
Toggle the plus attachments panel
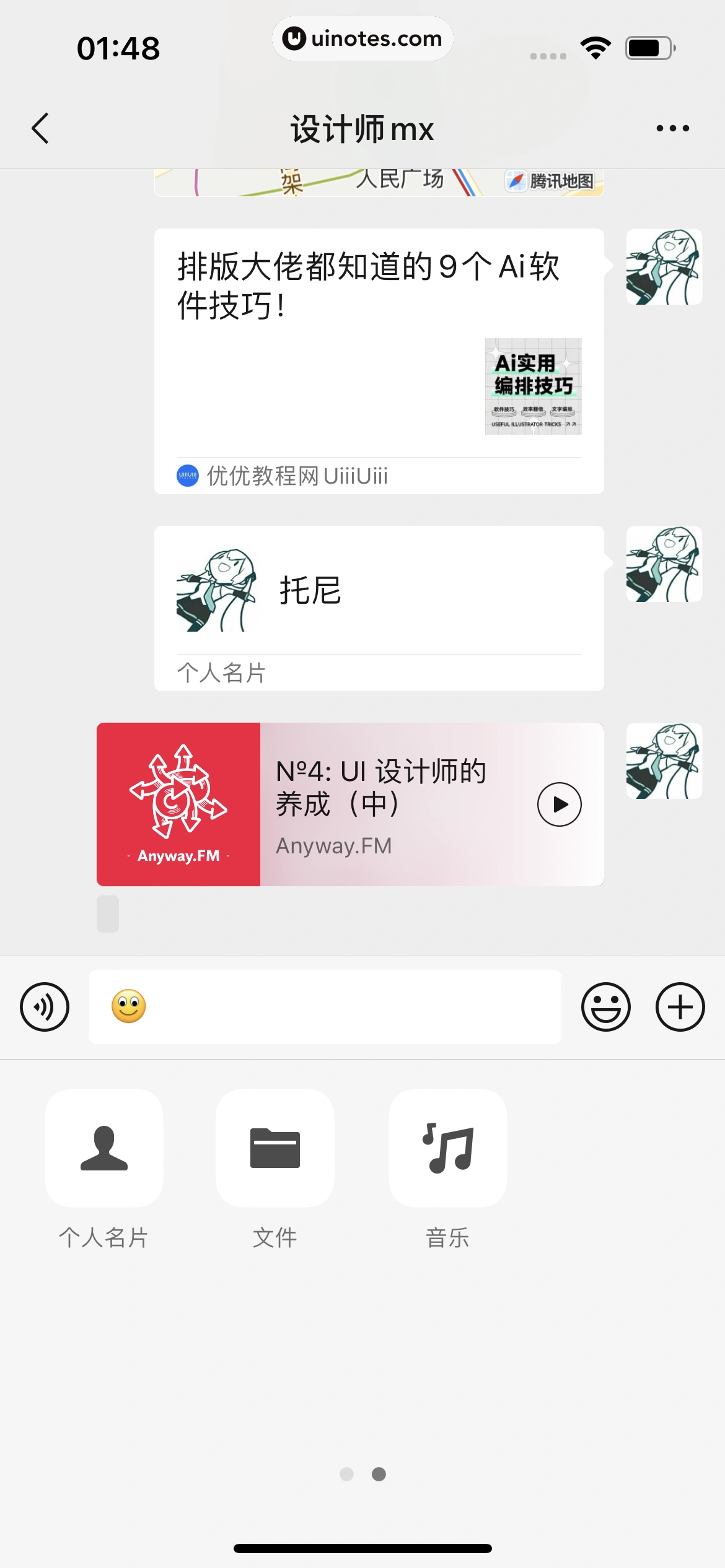[680, 1007]
